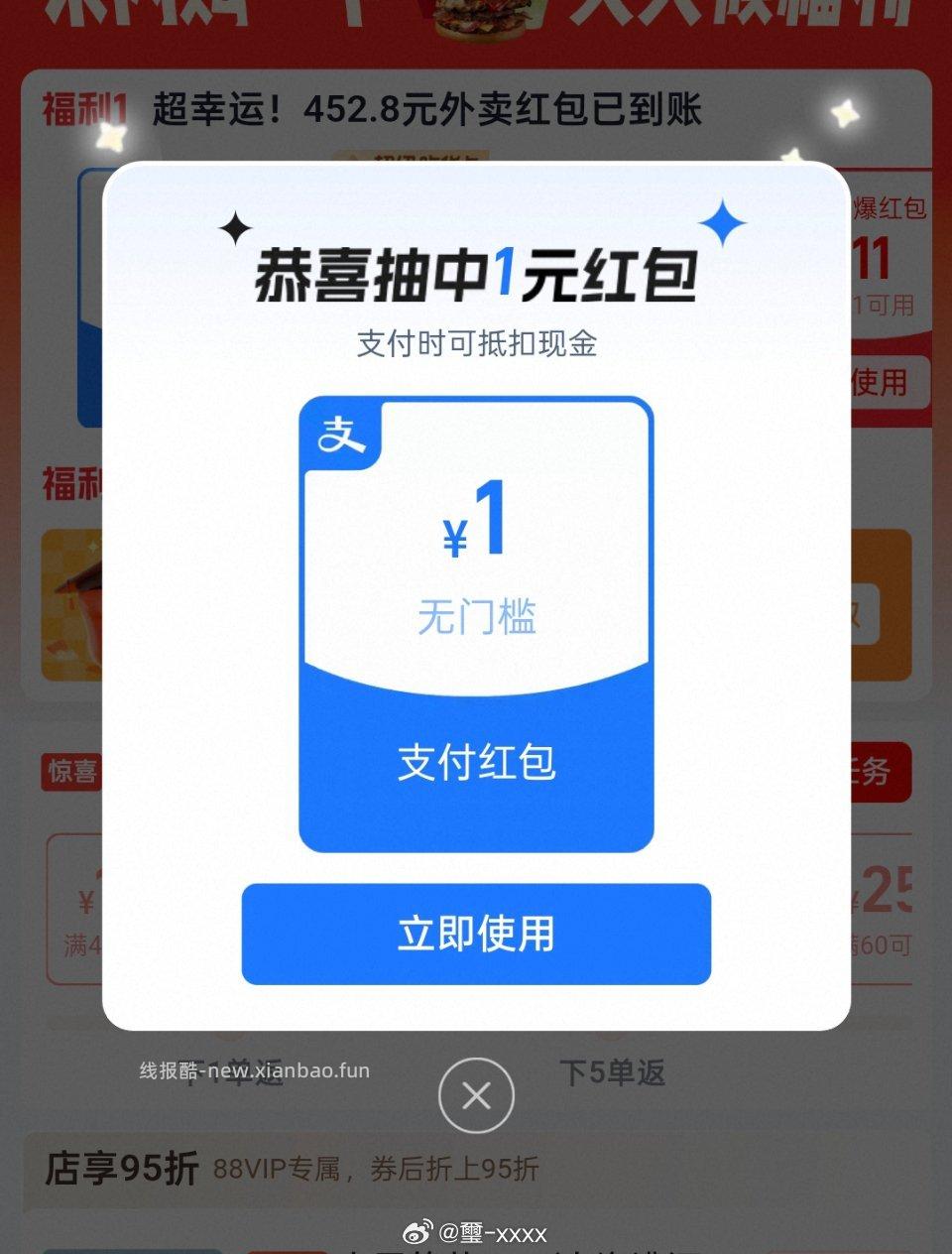Tap the black four-point star near the headline
Image resolution: width=952 pixels, height=1254 pixels.
234,228
